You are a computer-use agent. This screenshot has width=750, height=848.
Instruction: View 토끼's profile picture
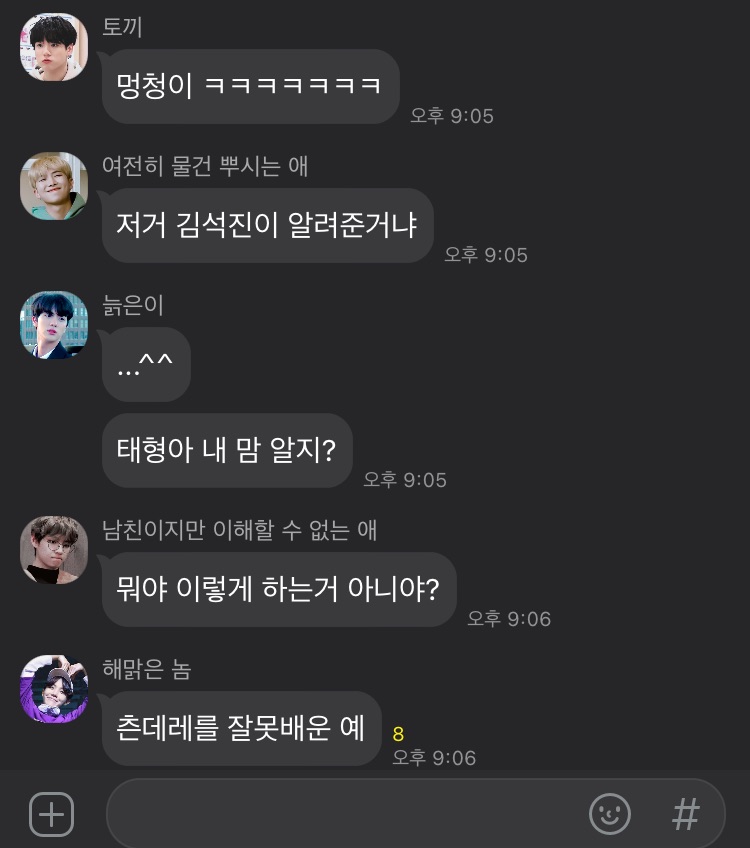click(54, 46)
